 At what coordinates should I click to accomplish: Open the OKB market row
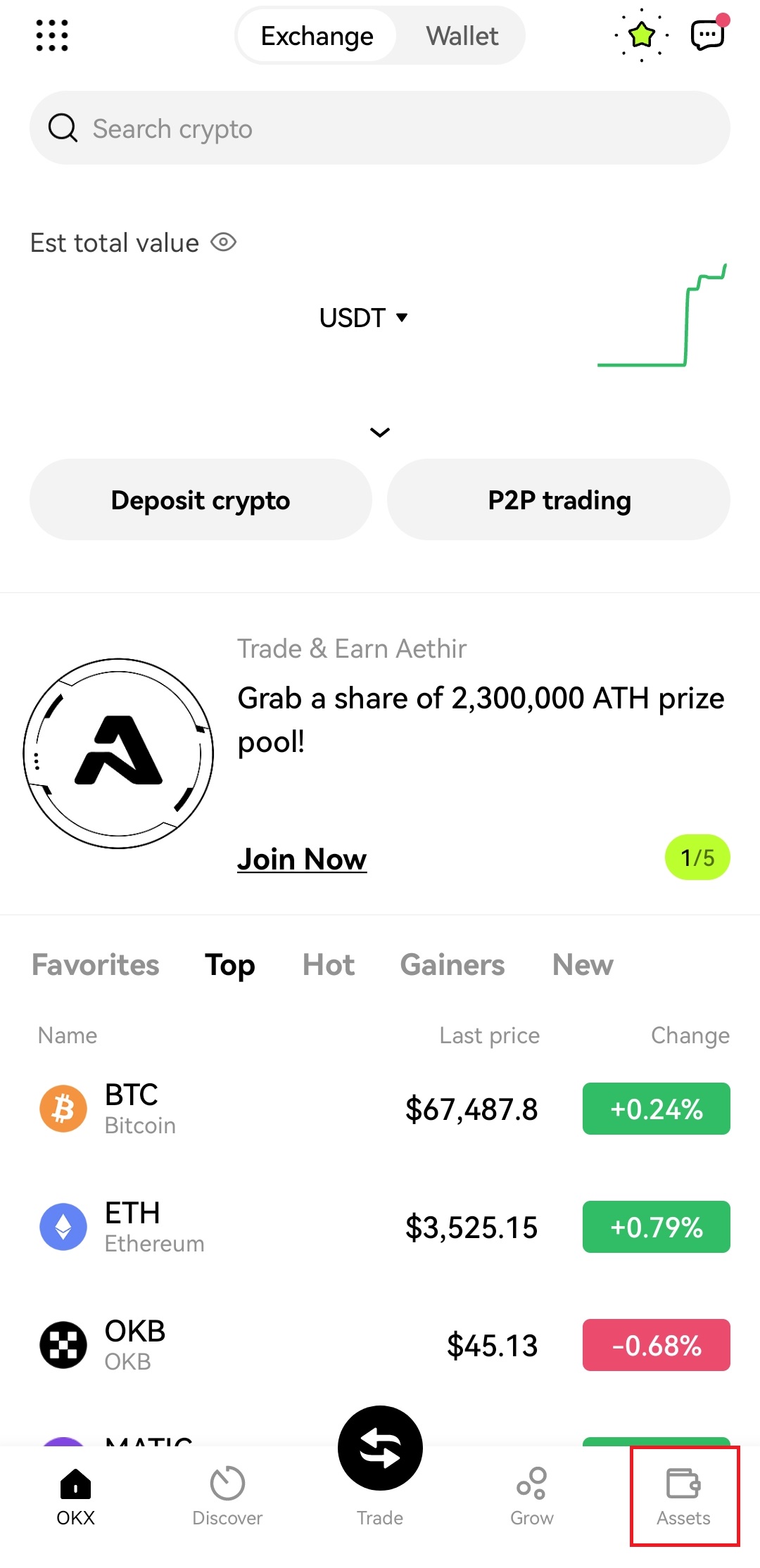pos(380,1345)
